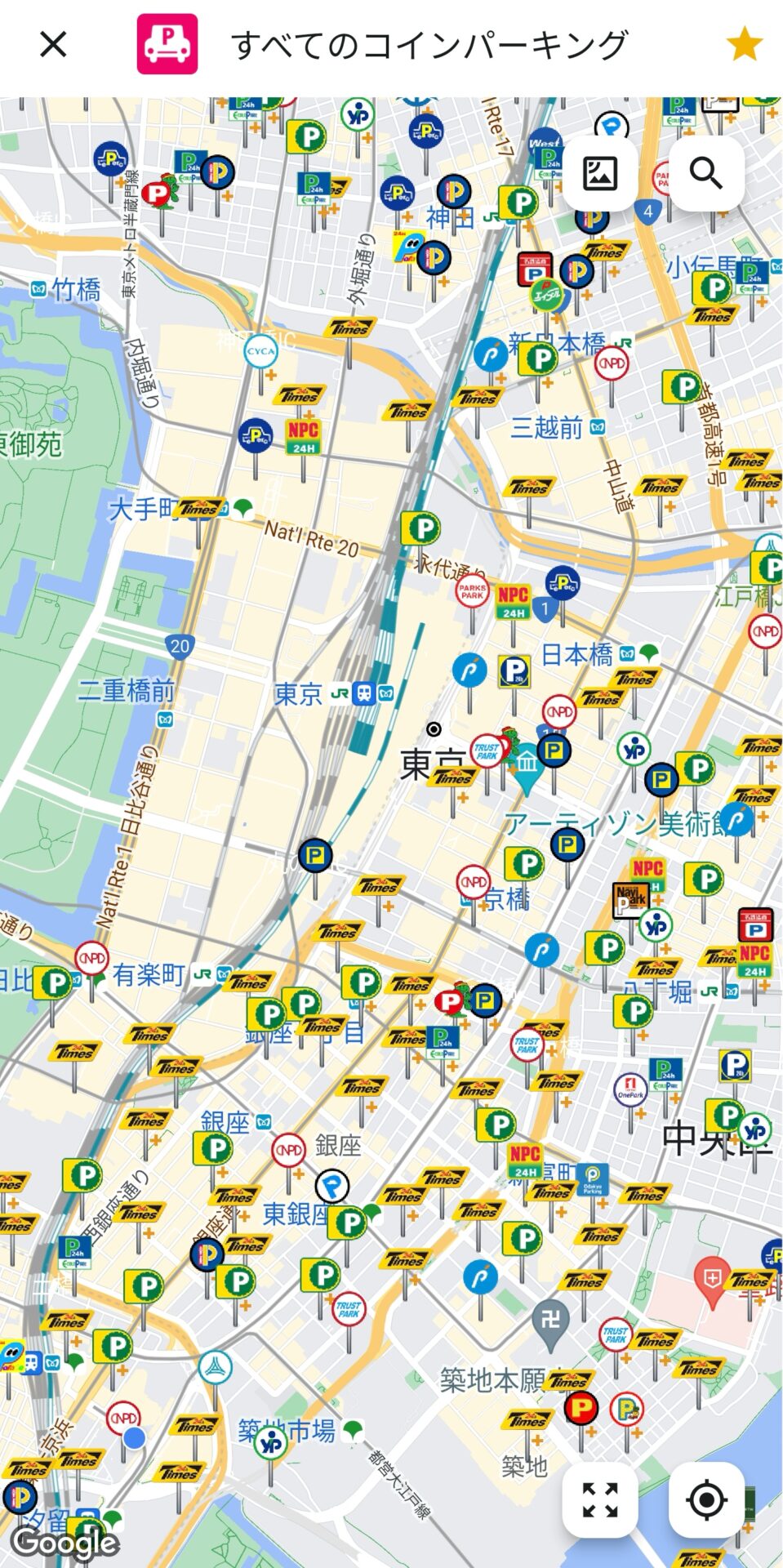
Task: Open the map image layer button
Action: [x=600, y=173]
